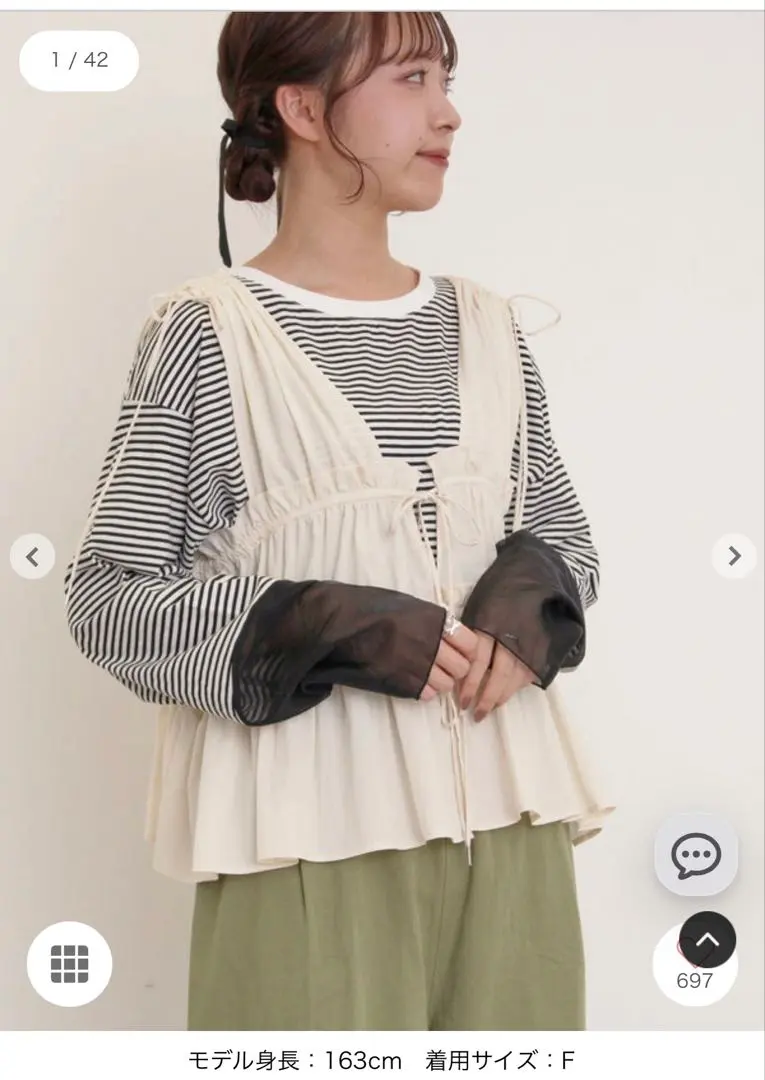Open the chat support bubble

(x=696, y=855)
